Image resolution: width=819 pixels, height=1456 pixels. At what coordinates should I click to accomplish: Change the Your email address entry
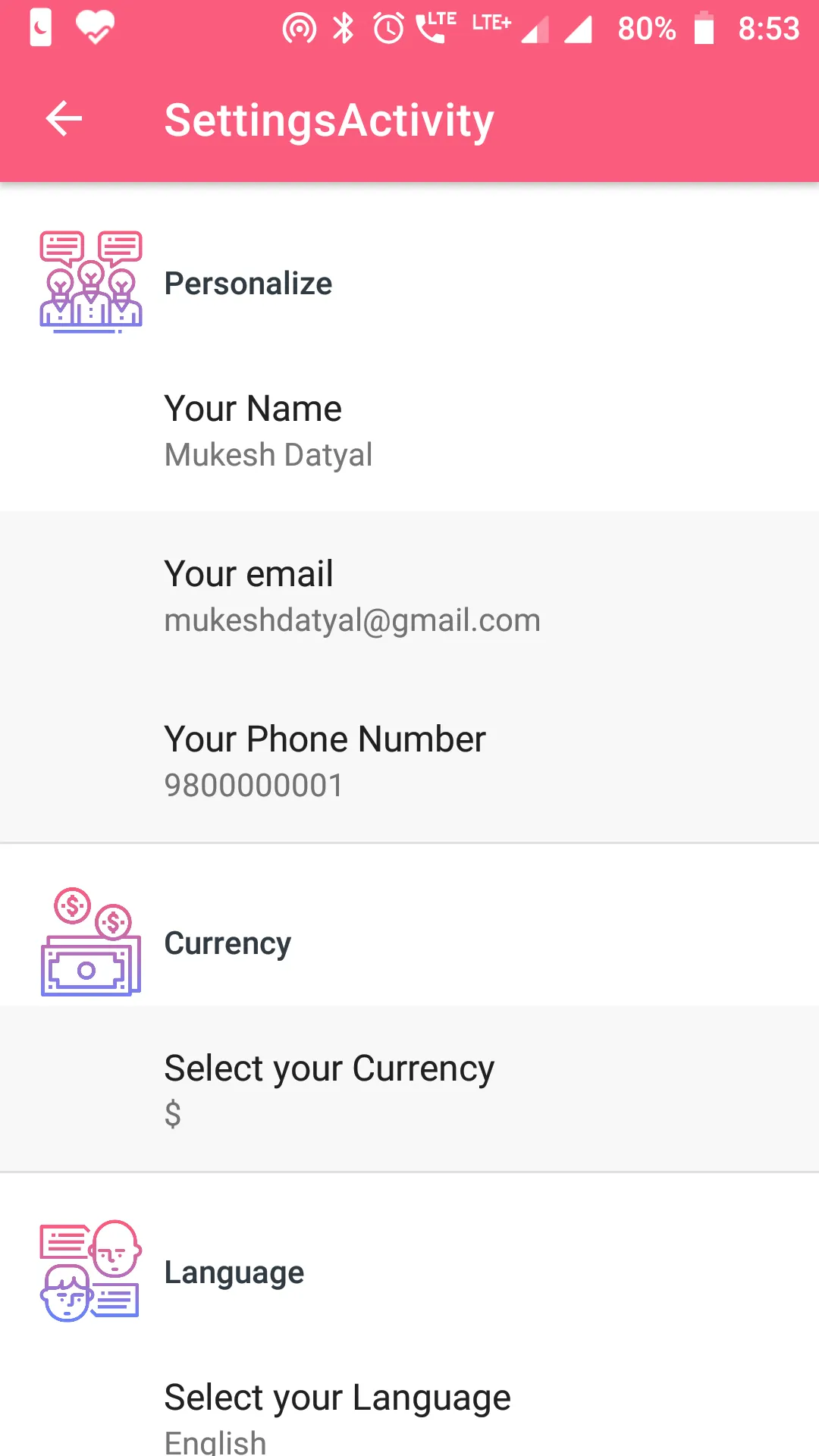[x=352, y=595]
